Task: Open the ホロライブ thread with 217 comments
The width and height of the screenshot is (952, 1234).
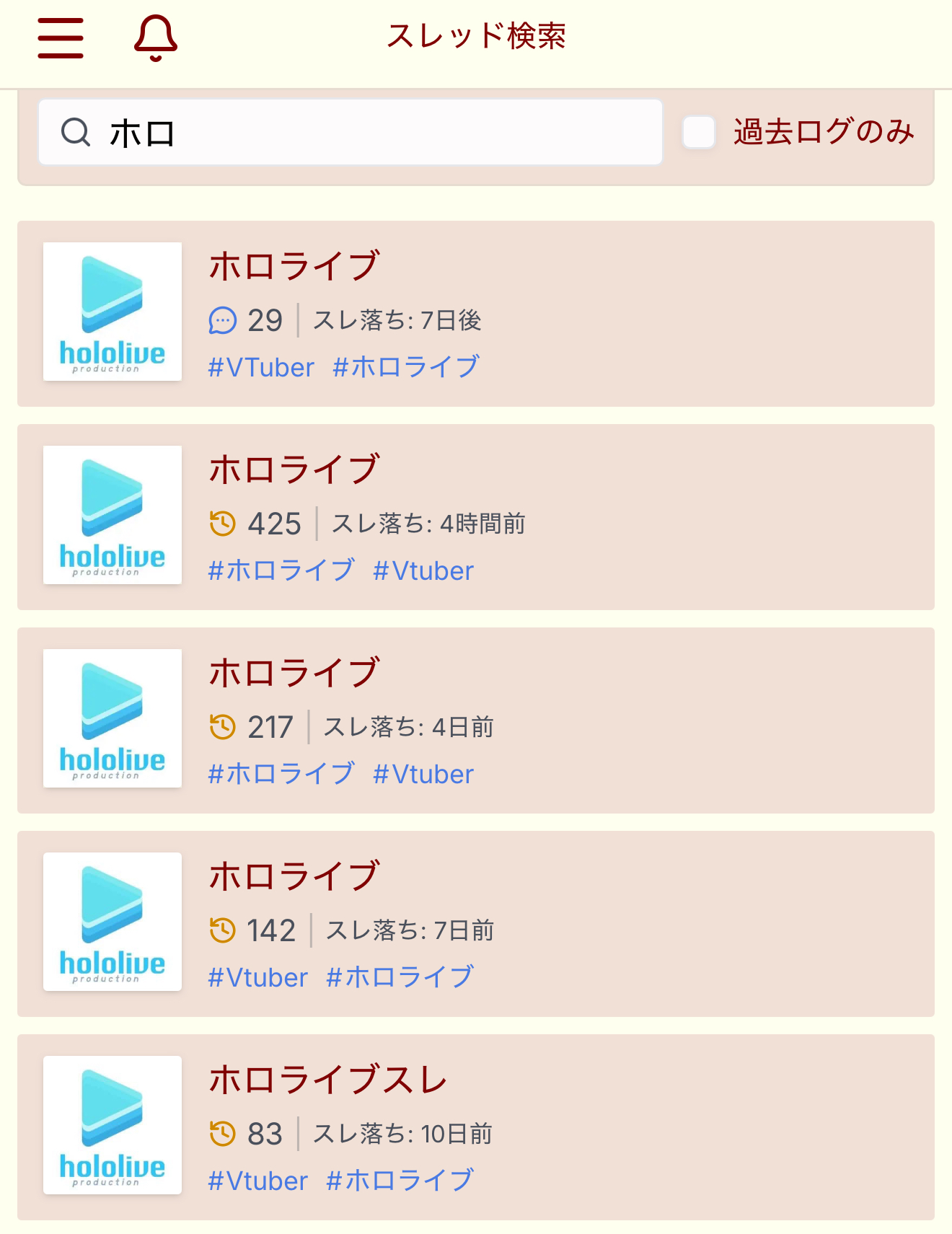Action: [x=294, y=673]
